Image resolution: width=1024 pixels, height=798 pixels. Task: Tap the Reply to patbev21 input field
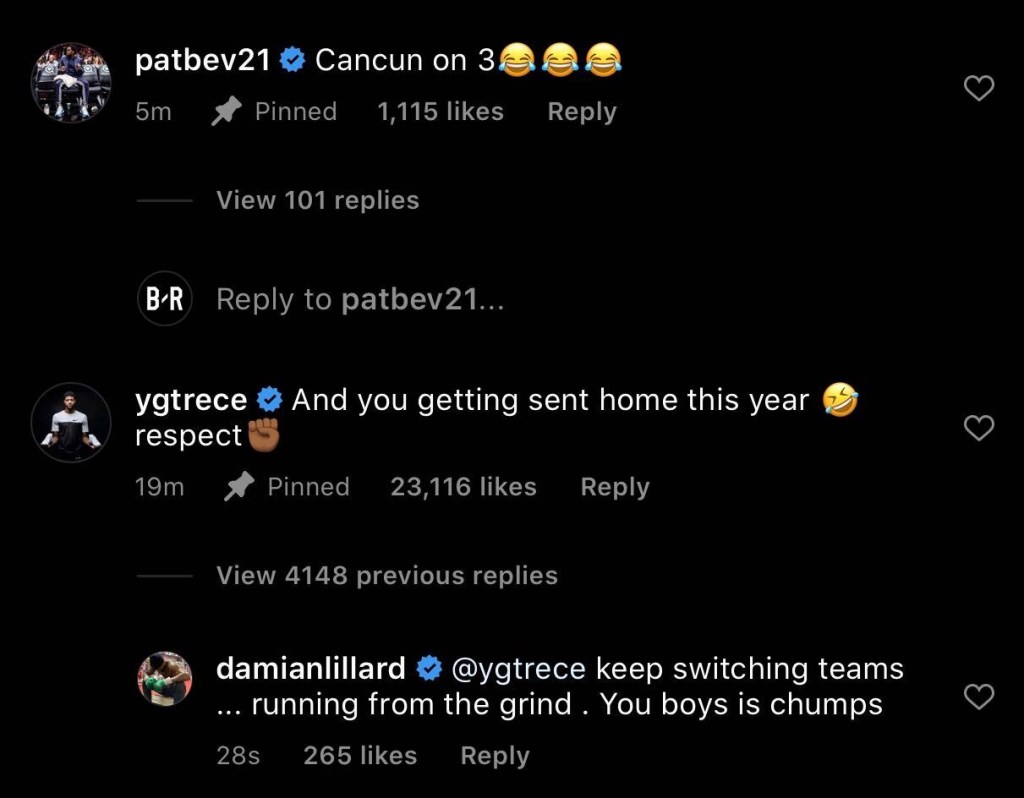pos(360,299)
